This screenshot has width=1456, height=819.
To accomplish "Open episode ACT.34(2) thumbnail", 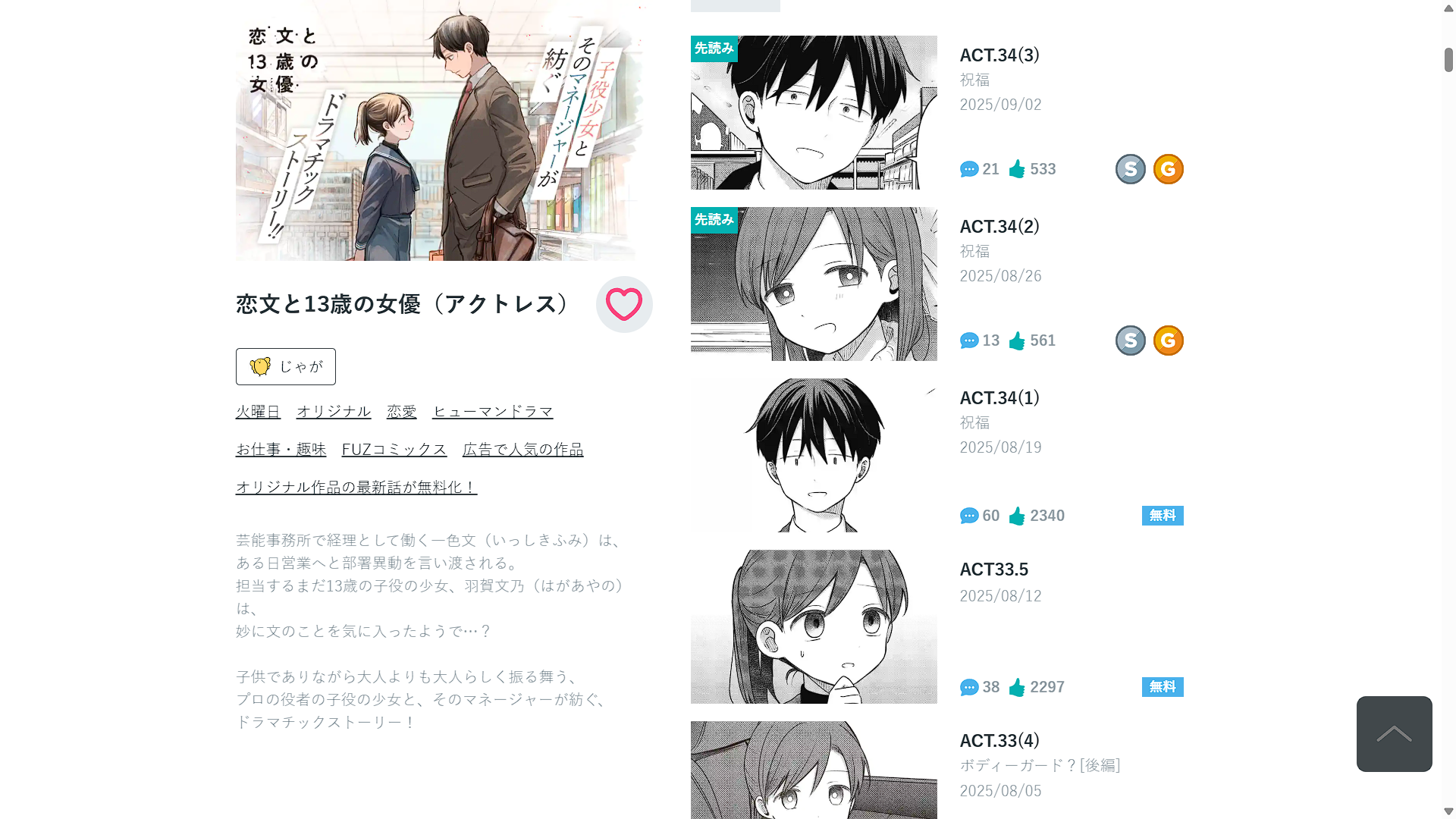I will [x=813, y=284].
